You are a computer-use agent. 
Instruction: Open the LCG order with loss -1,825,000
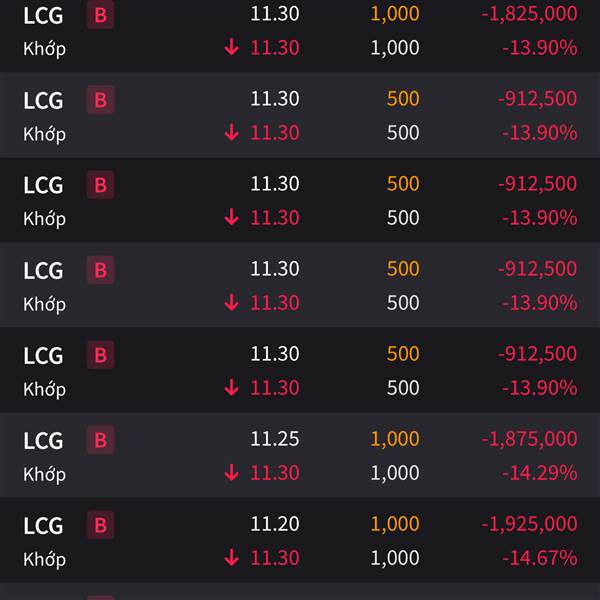point(300,30)
